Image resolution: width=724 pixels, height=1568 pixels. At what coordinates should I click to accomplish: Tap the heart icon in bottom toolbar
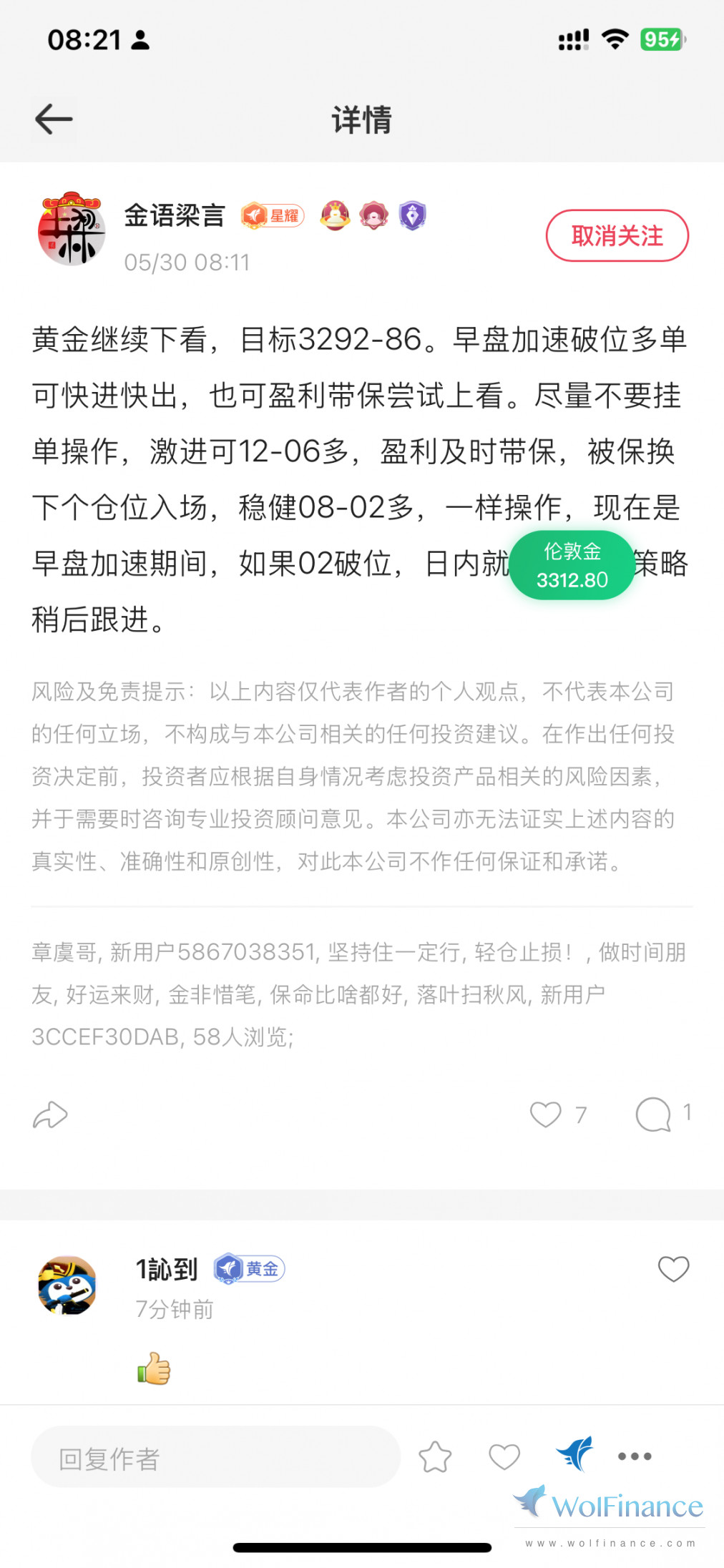[504, 1457]
